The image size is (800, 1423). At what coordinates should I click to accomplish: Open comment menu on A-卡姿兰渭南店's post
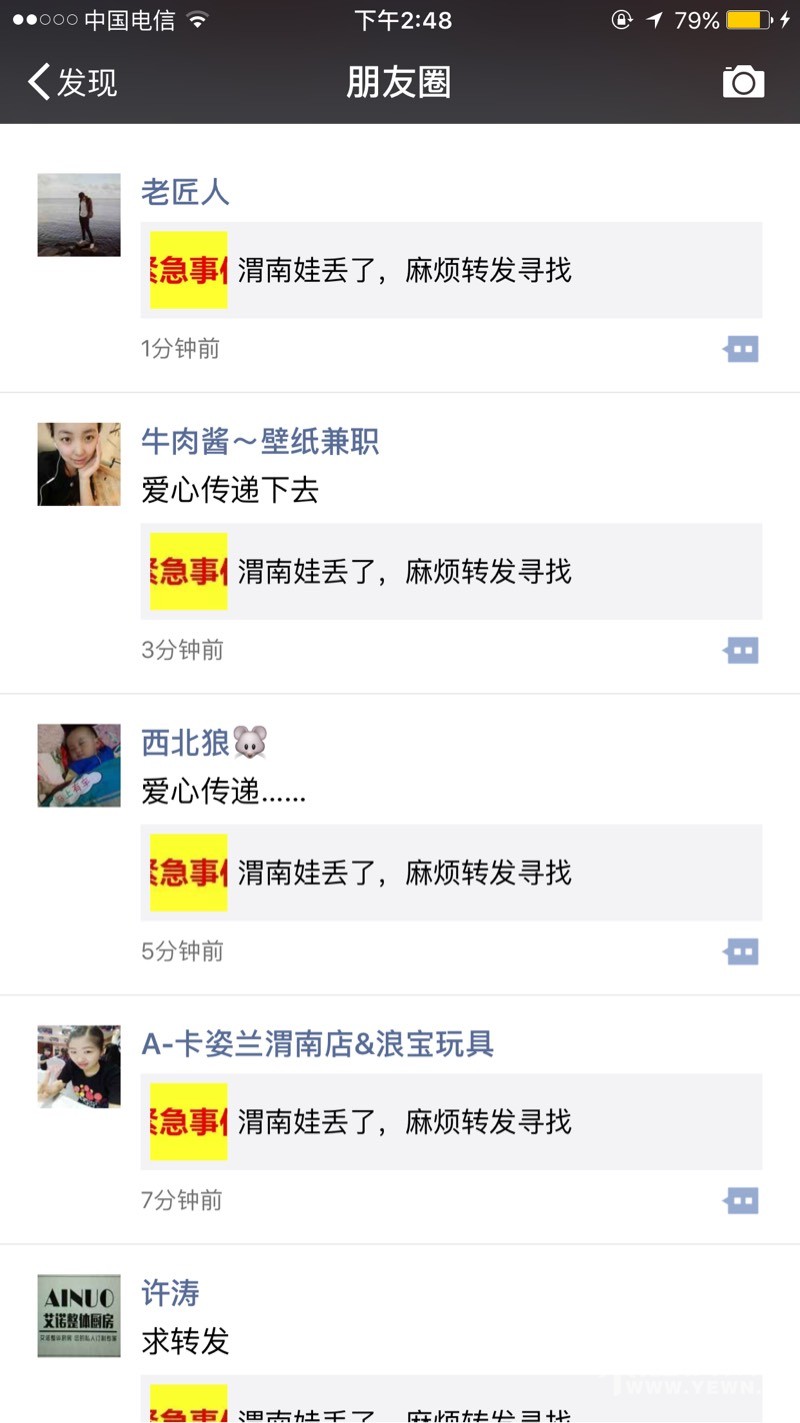click(x=741, y=1200)
